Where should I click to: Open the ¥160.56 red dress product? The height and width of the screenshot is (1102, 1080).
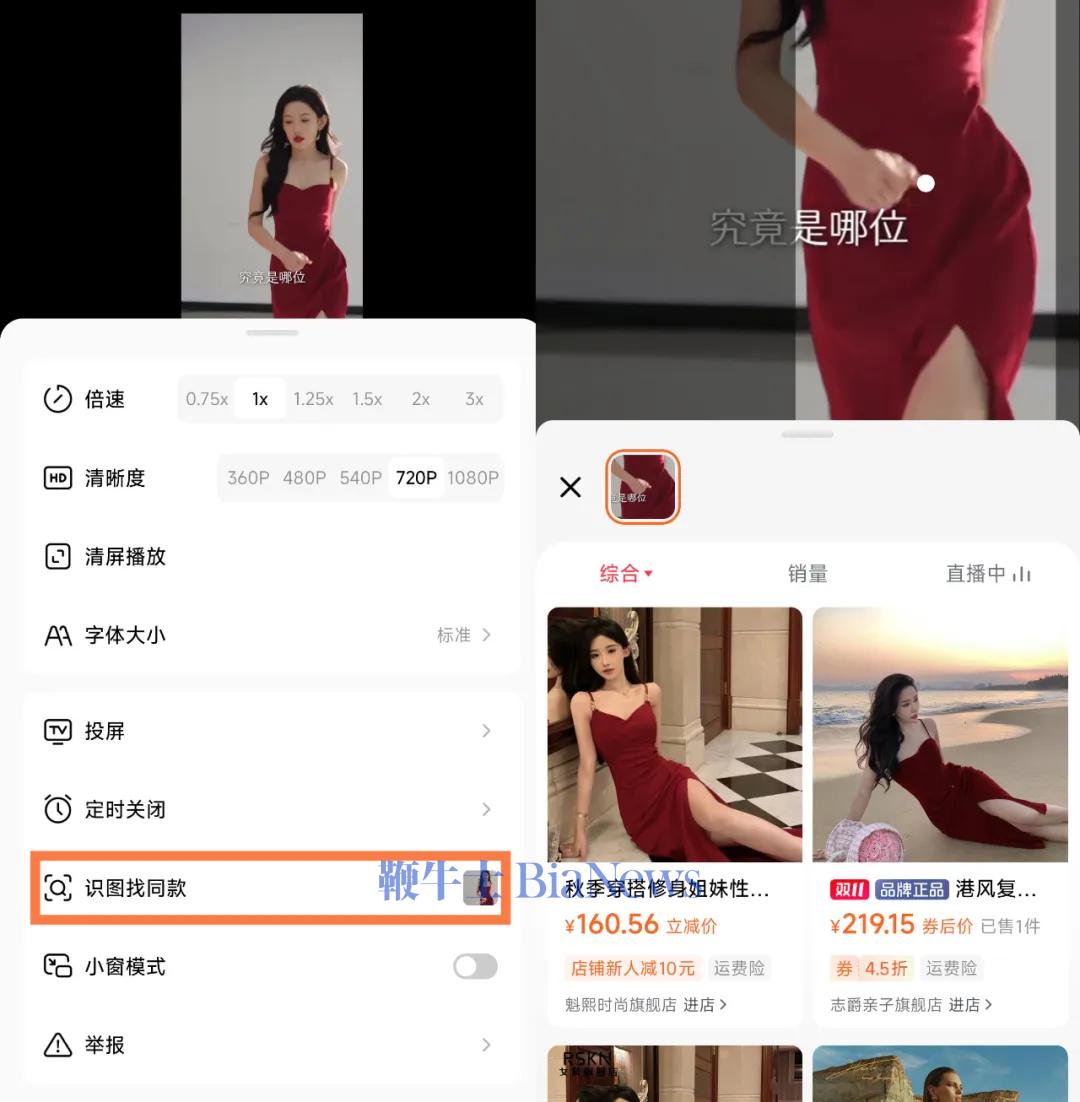coord(674,735)
